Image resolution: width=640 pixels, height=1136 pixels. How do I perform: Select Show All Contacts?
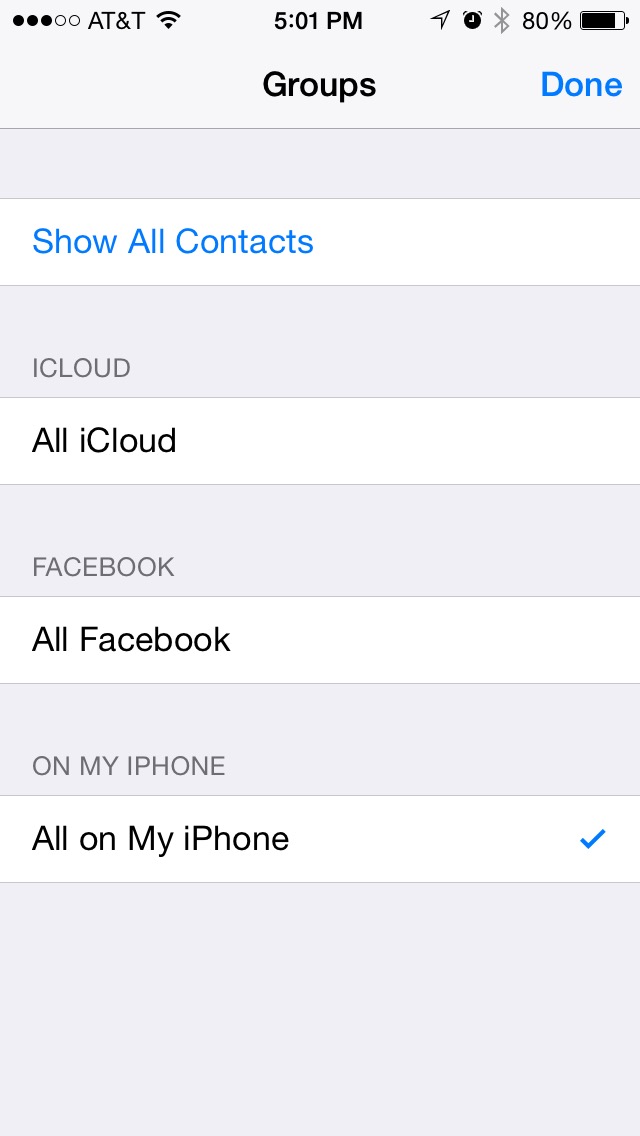coord(320,242)
